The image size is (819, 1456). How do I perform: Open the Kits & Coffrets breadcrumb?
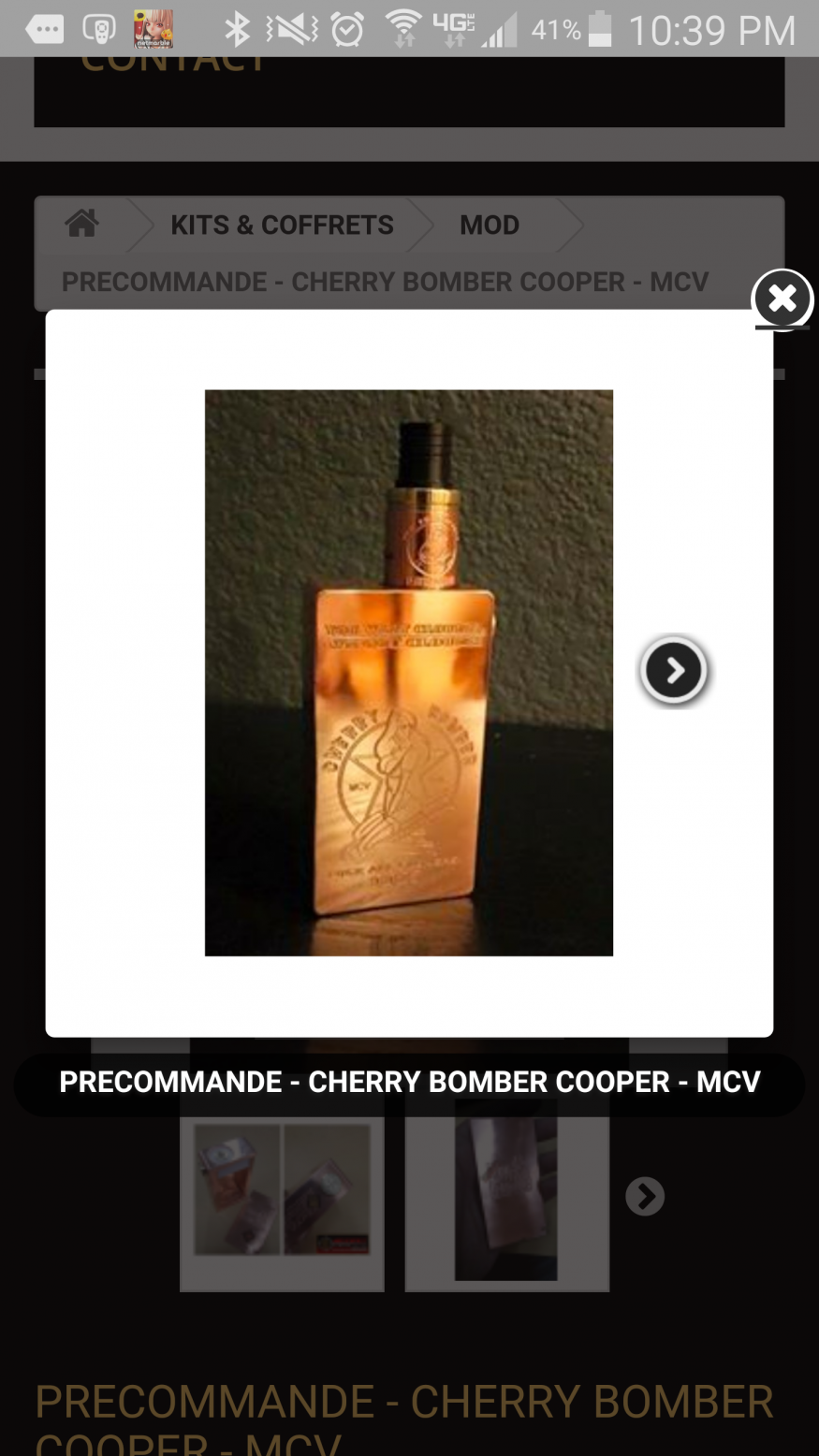(x=281, y=226)
